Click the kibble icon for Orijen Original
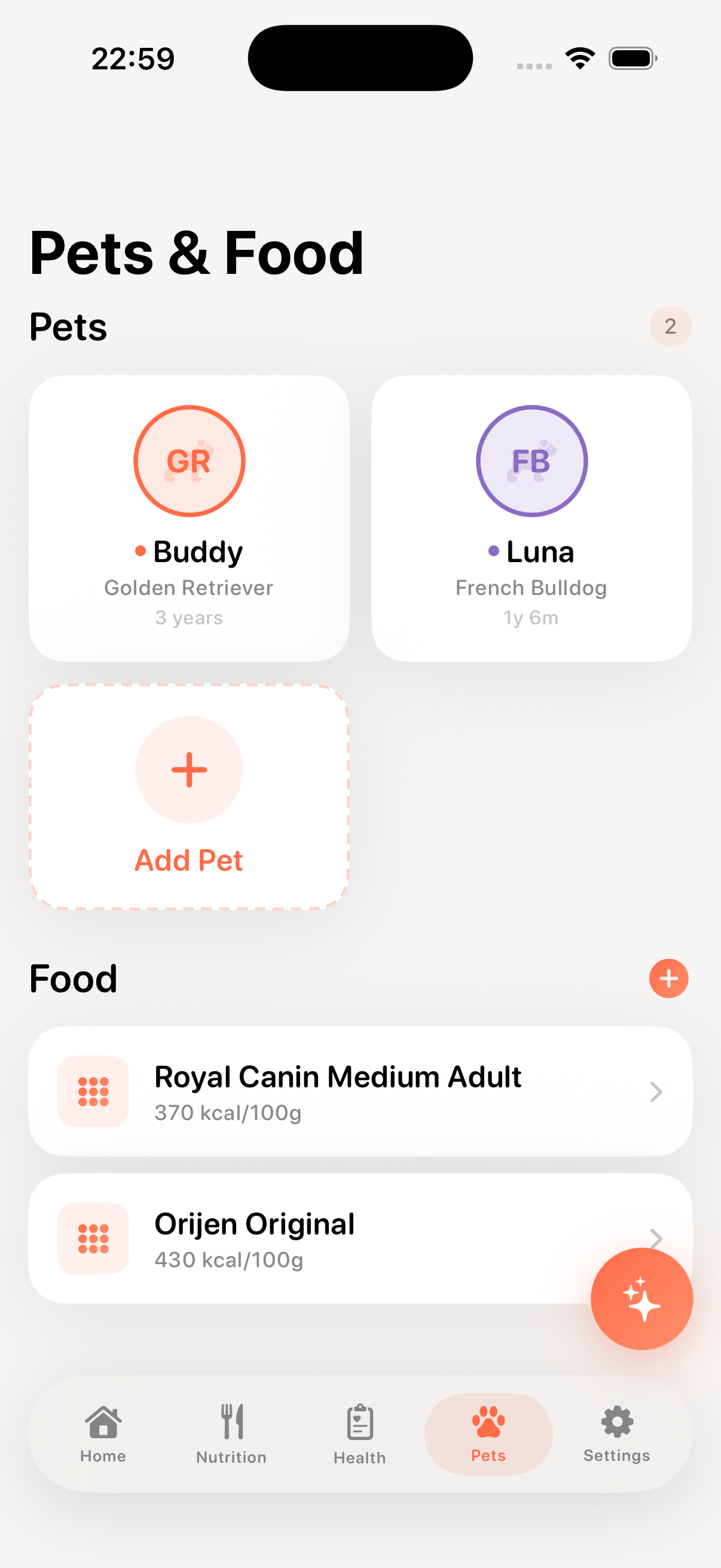 pyautogui.click(x=94, y=1238)
